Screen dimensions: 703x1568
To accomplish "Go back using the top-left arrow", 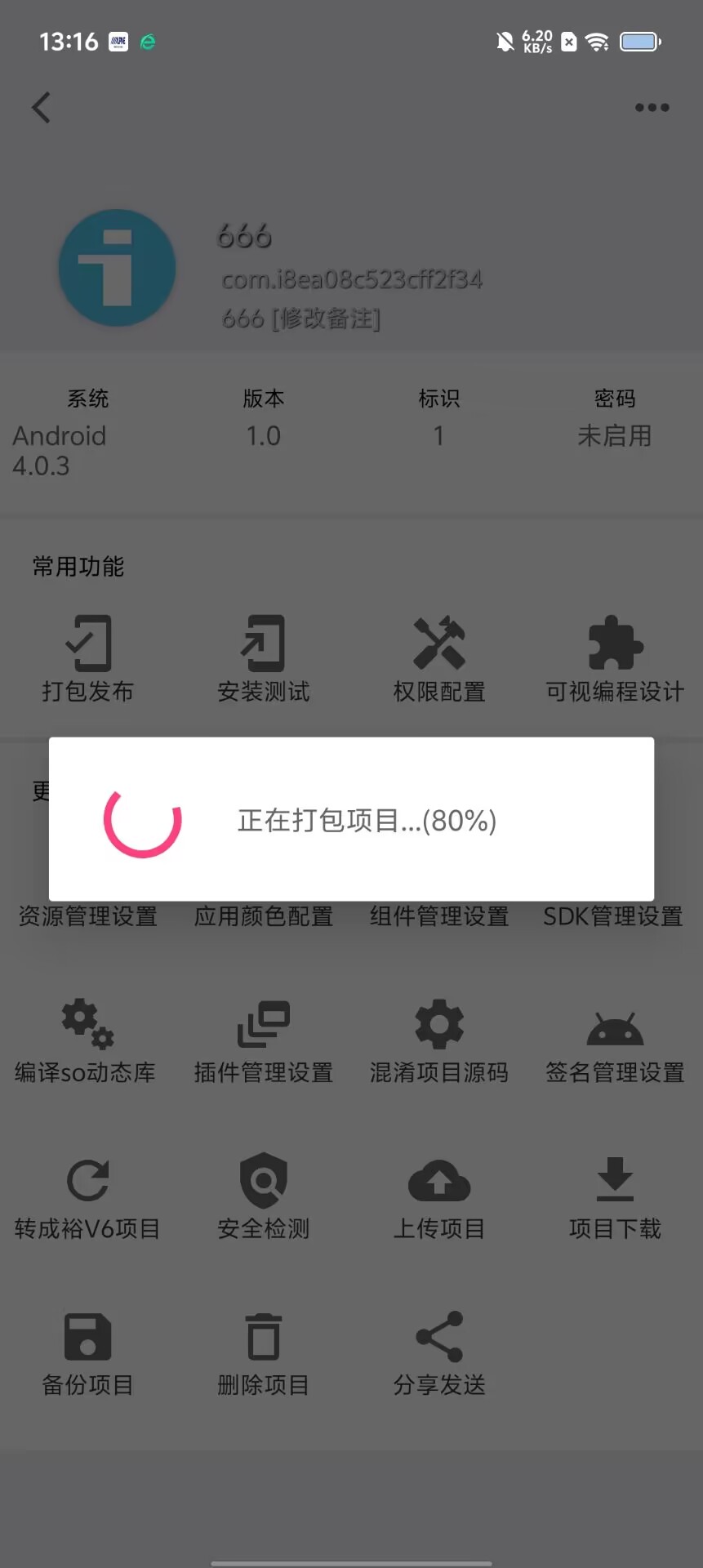I will [x=41, y=108].
